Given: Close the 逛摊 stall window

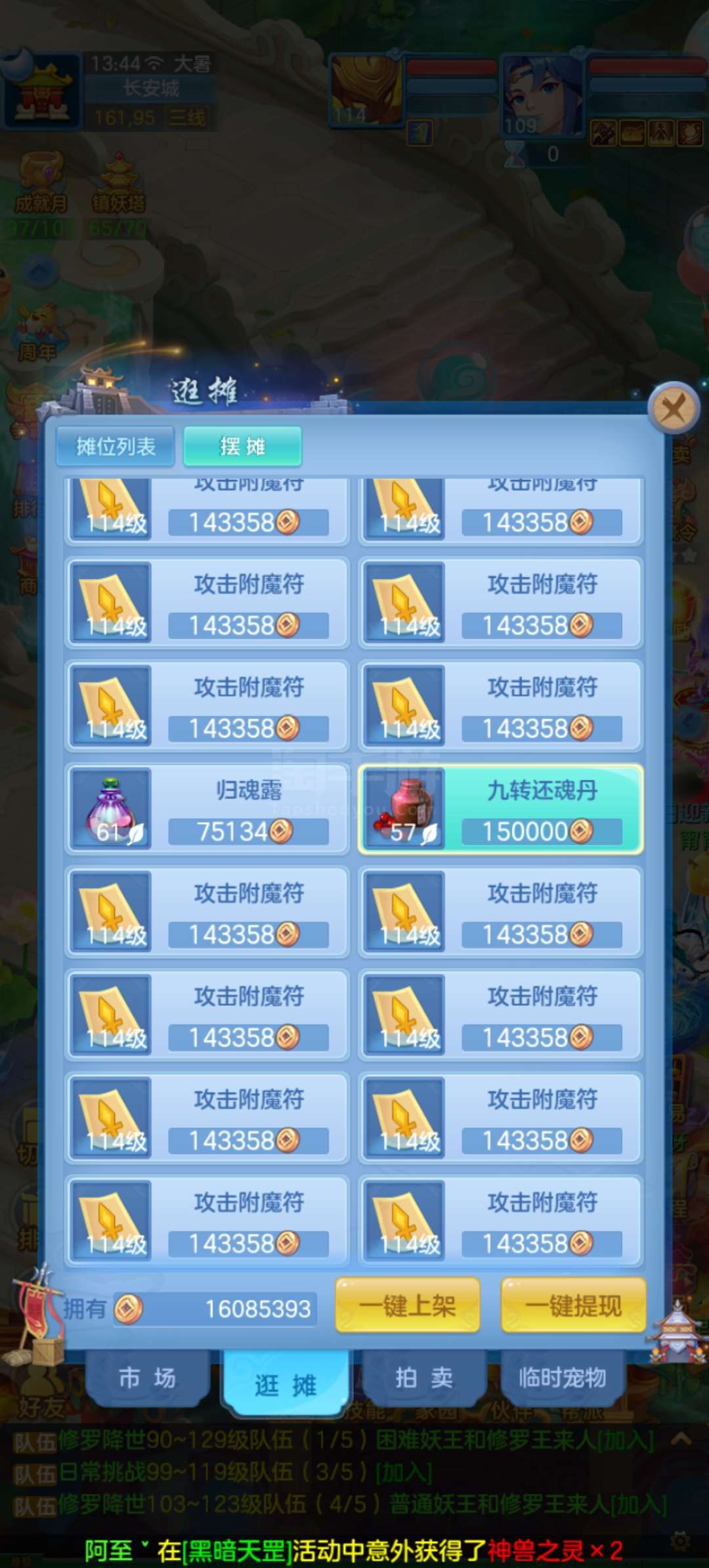Looking at the screenshot, I should pyautogui.click(x=673, y=409).
